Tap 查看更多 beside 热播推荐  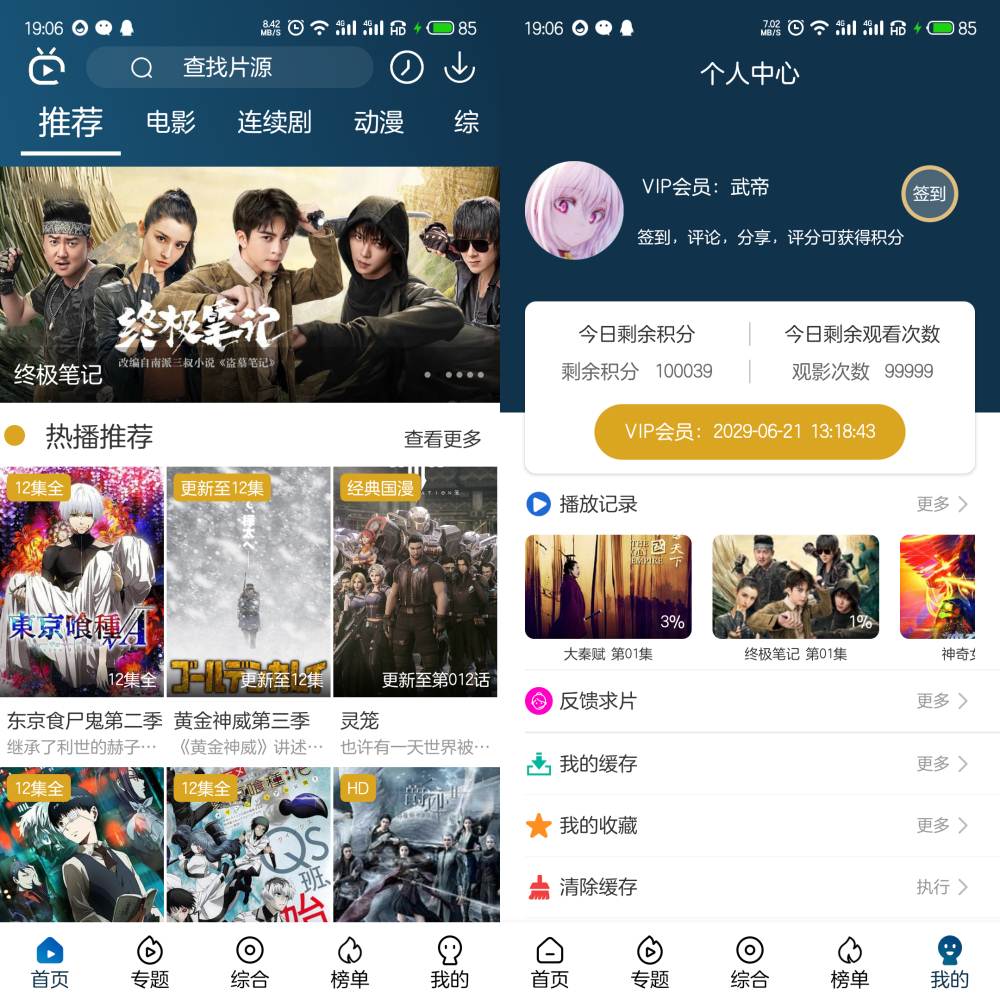pos(442,439)
